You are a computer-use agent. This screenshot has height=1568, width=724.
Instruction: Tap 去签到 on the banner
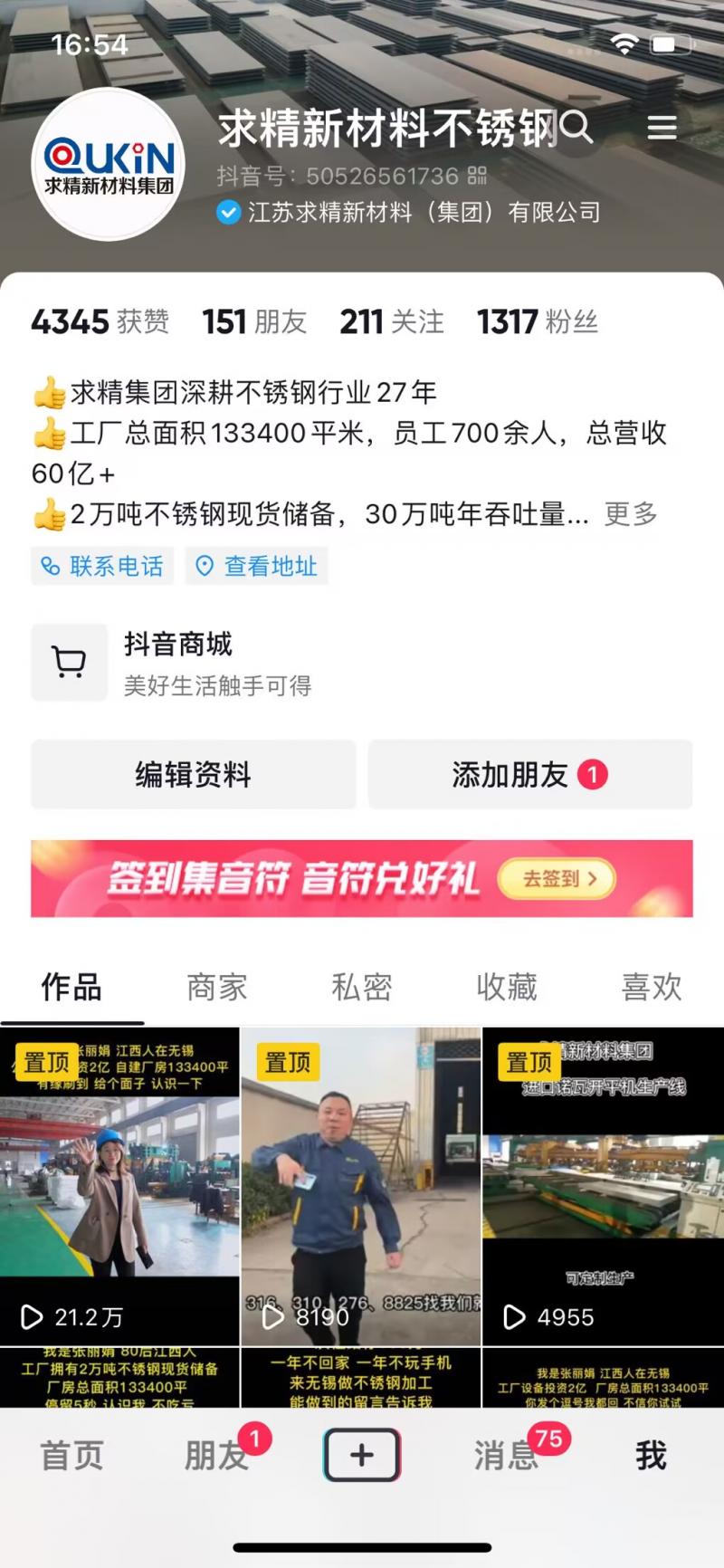tap(557, 878)
